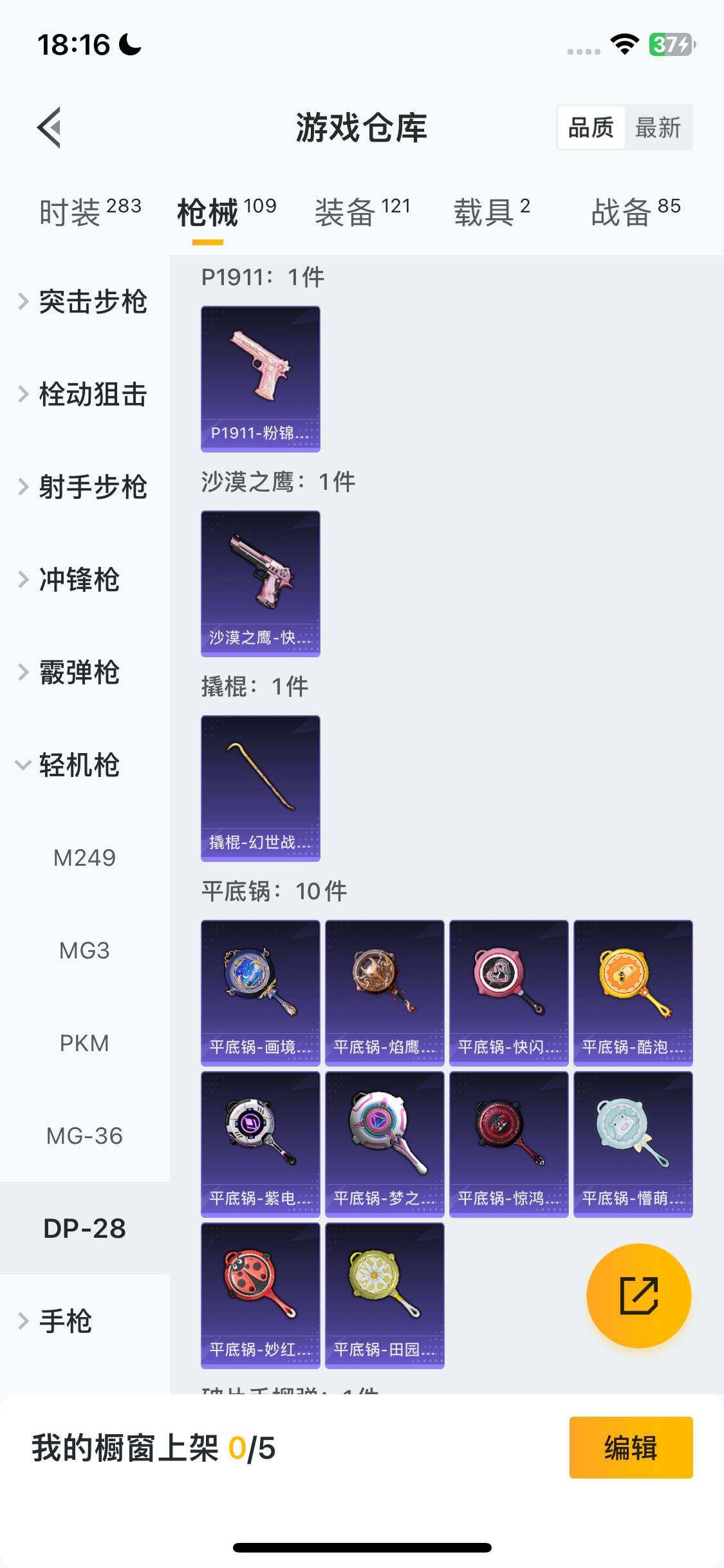This screenshot has height=1568, width=724.
Task: Select the P1911-粉锦 pistol thumbnail
Action: point(260,378)
